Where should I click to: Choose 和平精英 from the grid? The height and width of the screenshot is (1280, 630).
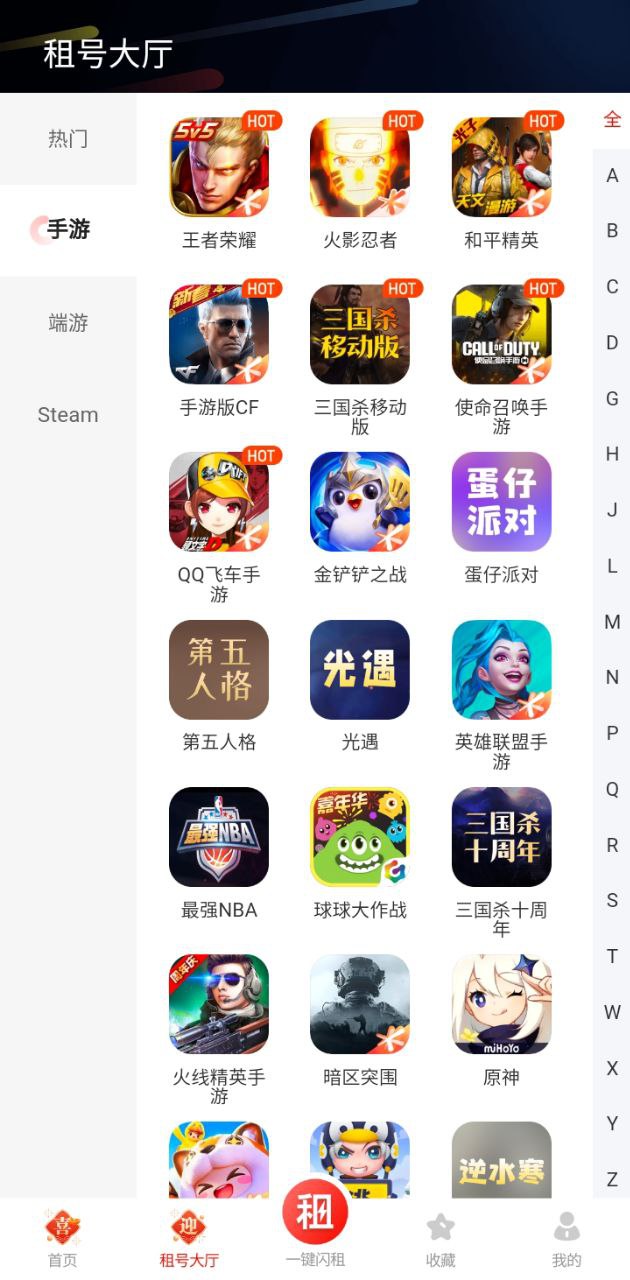[x=501, y=168]
